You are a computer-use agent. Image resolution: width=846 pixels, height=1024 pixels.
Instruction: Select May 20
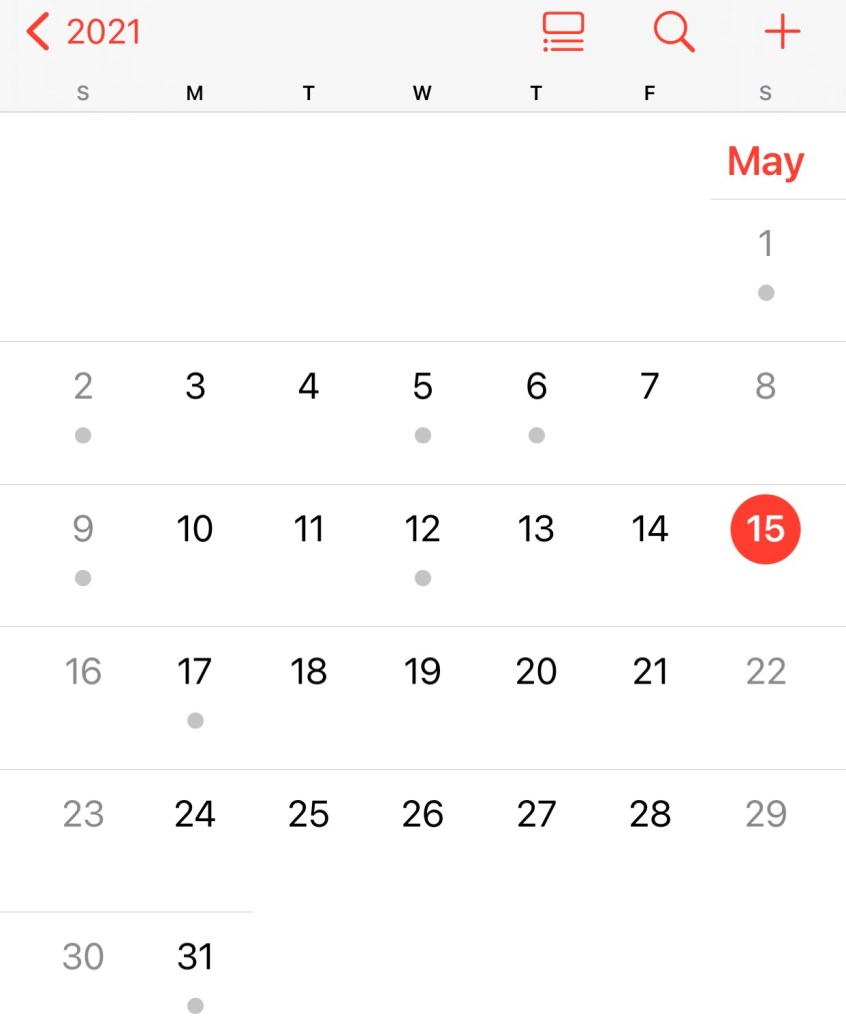tap(536, 671)
